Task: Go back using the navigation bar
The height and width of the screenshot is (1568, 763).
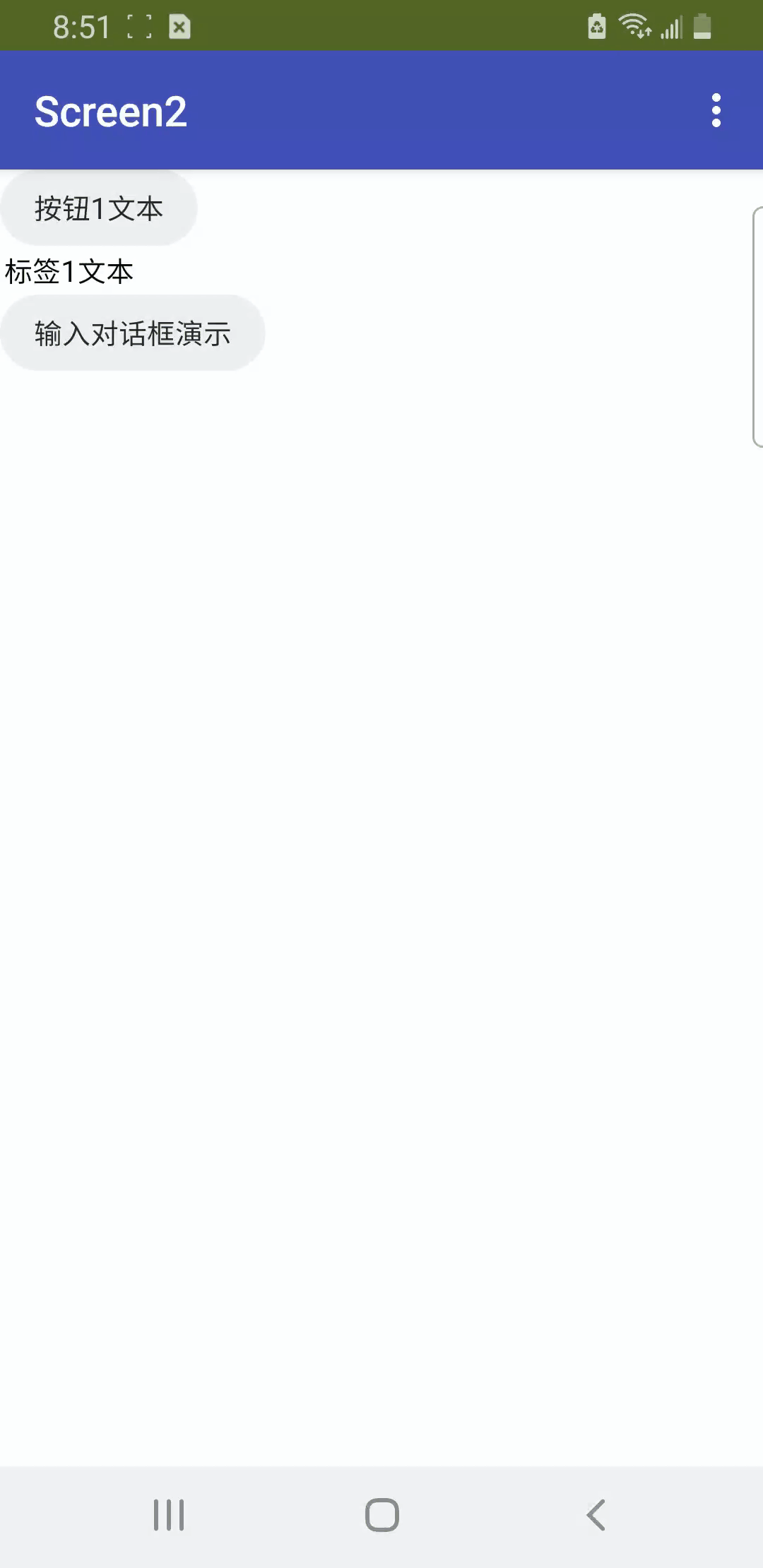Action: click(596, 1515)
